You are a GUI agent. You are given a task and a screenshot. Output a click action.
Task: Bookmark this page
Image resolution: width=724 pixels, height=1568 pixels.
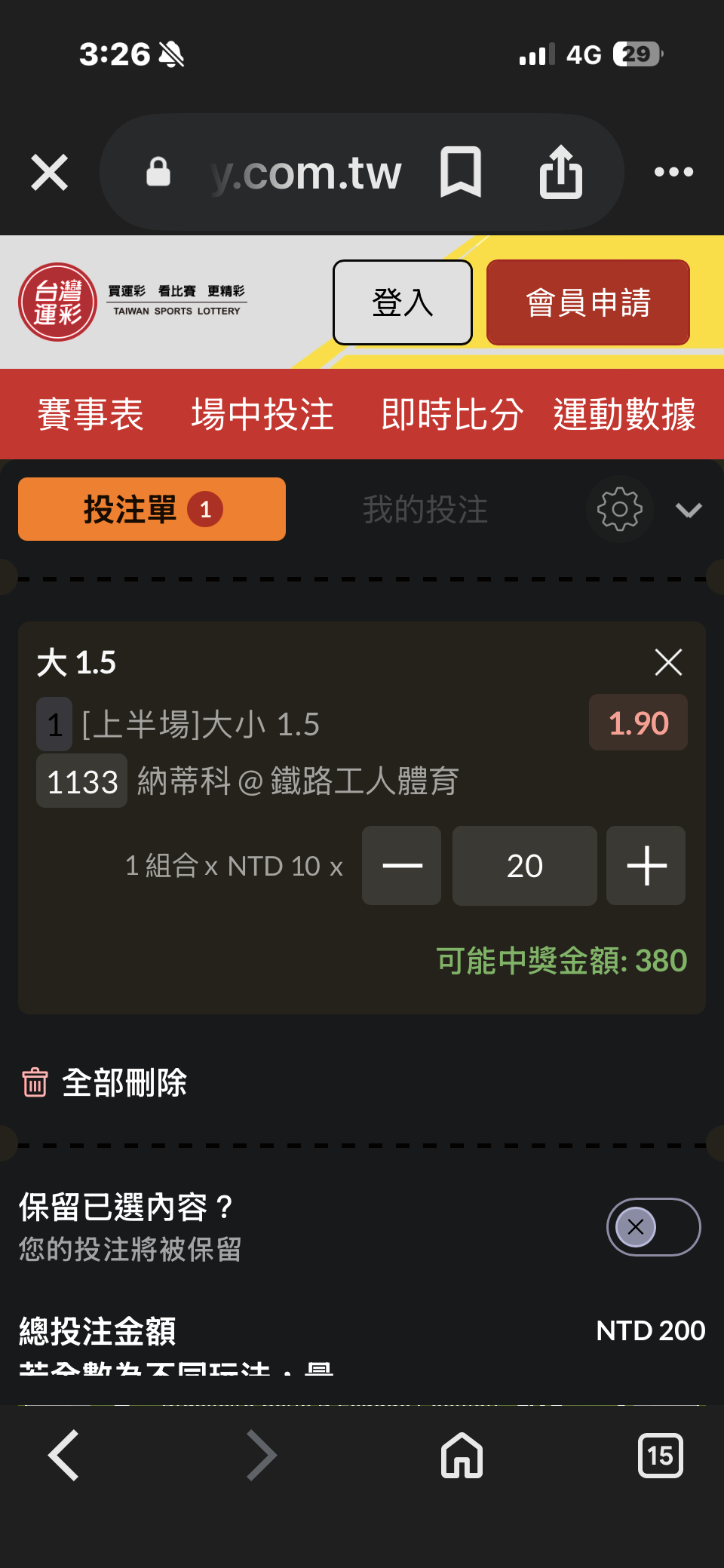click(x=460, y=172)
